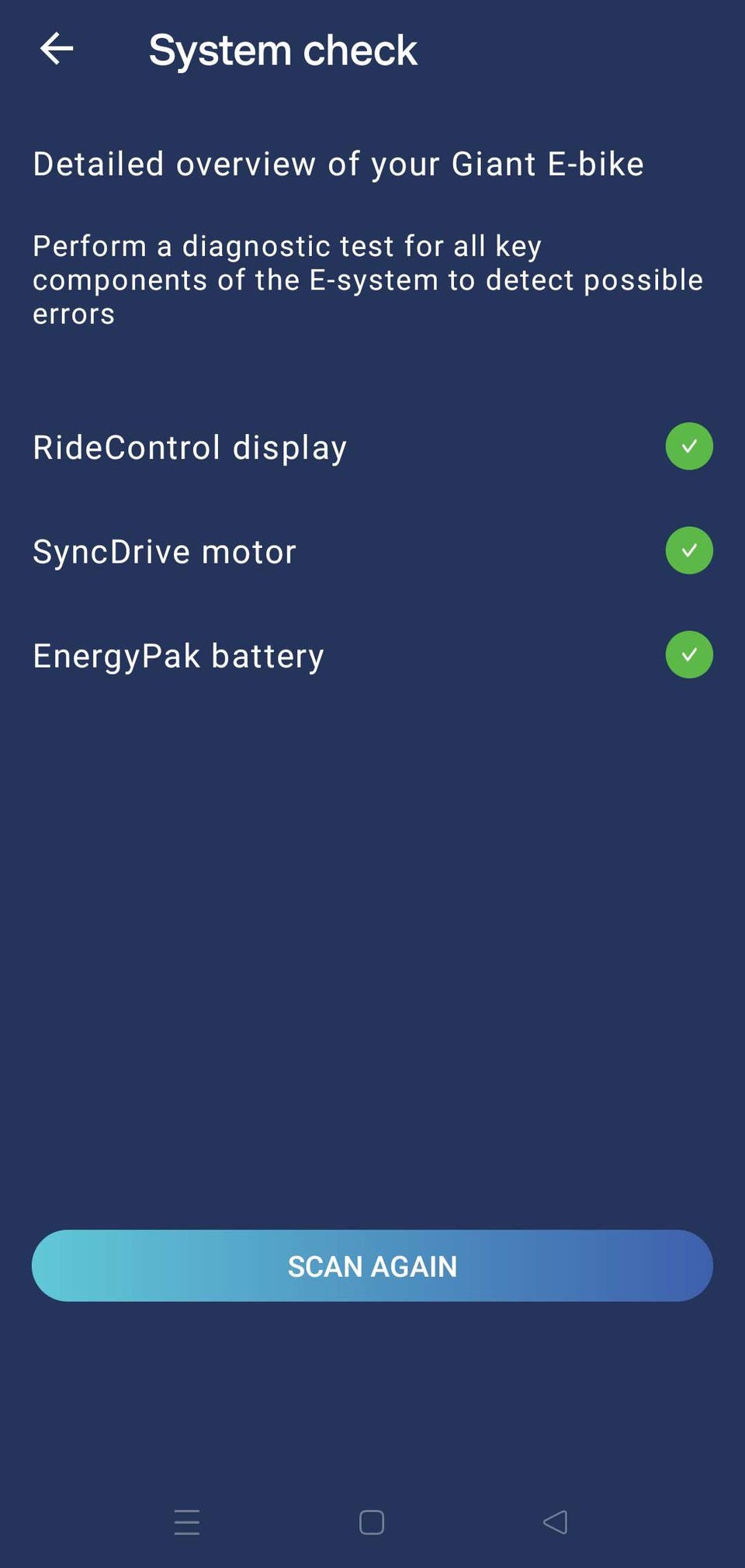Screen dimensions: 745x1568
Task: Go back from System check
Action: pos(57,49)
